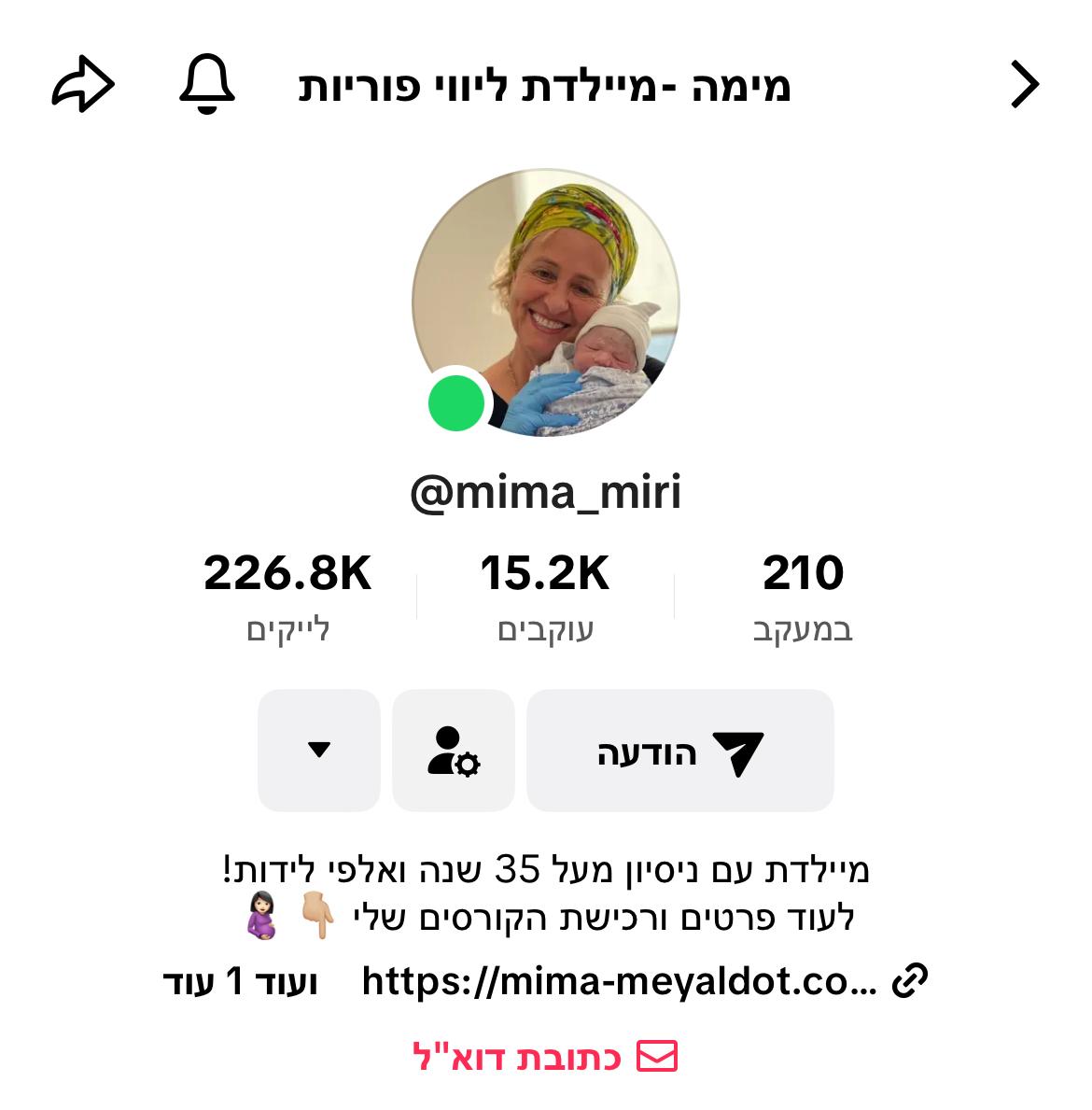Show the one more link (ועוד 1 עוד)
The height and width of the screenshot is (1110, 1092).
241,981
